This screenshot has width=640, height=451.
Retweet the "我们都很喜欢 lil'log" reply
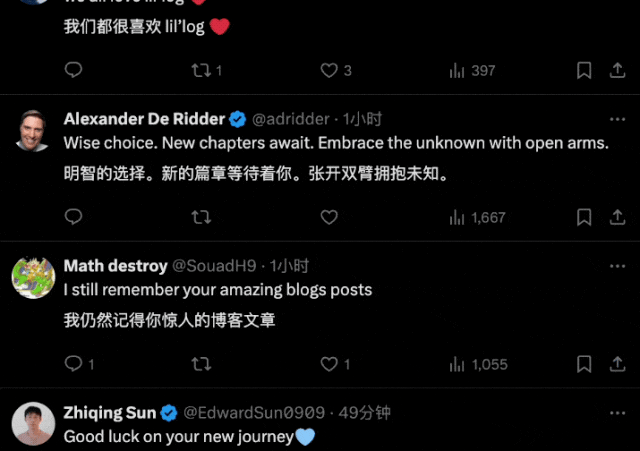click(x=201, y=70)
